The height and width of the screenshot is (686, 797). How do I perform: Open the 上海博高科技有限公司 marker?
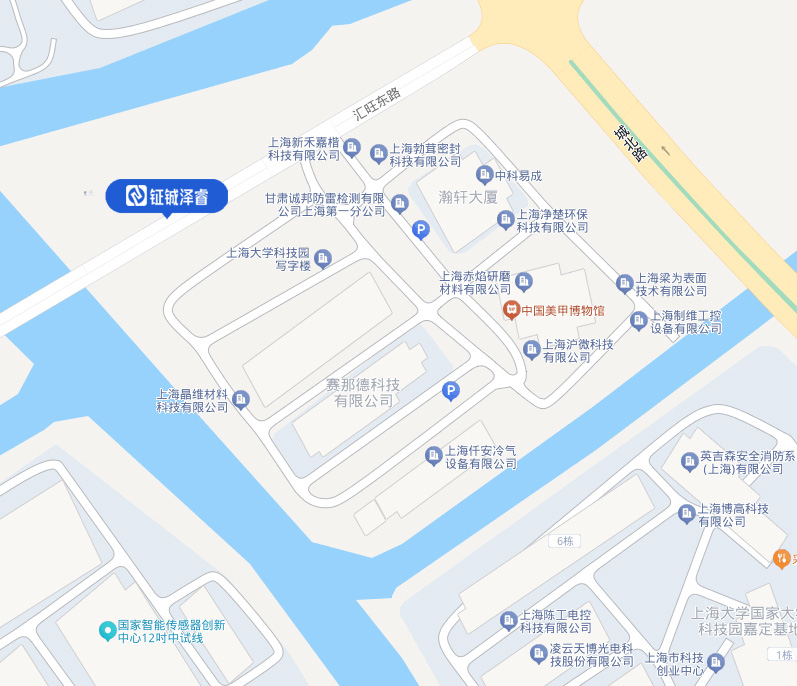(687, 514)
